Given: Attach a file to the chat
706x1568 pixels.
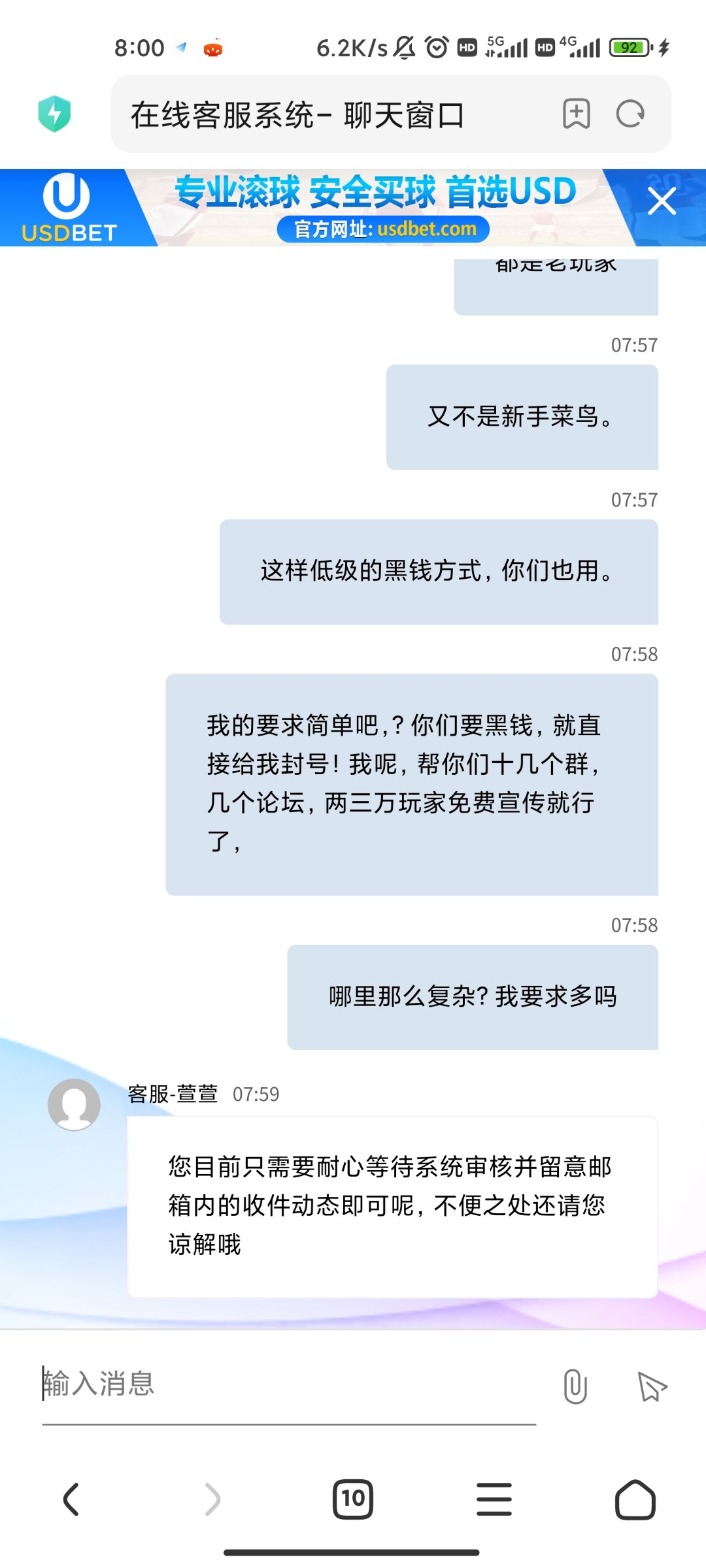Looking at the screenshot, I should click(x=575, y=1386).
